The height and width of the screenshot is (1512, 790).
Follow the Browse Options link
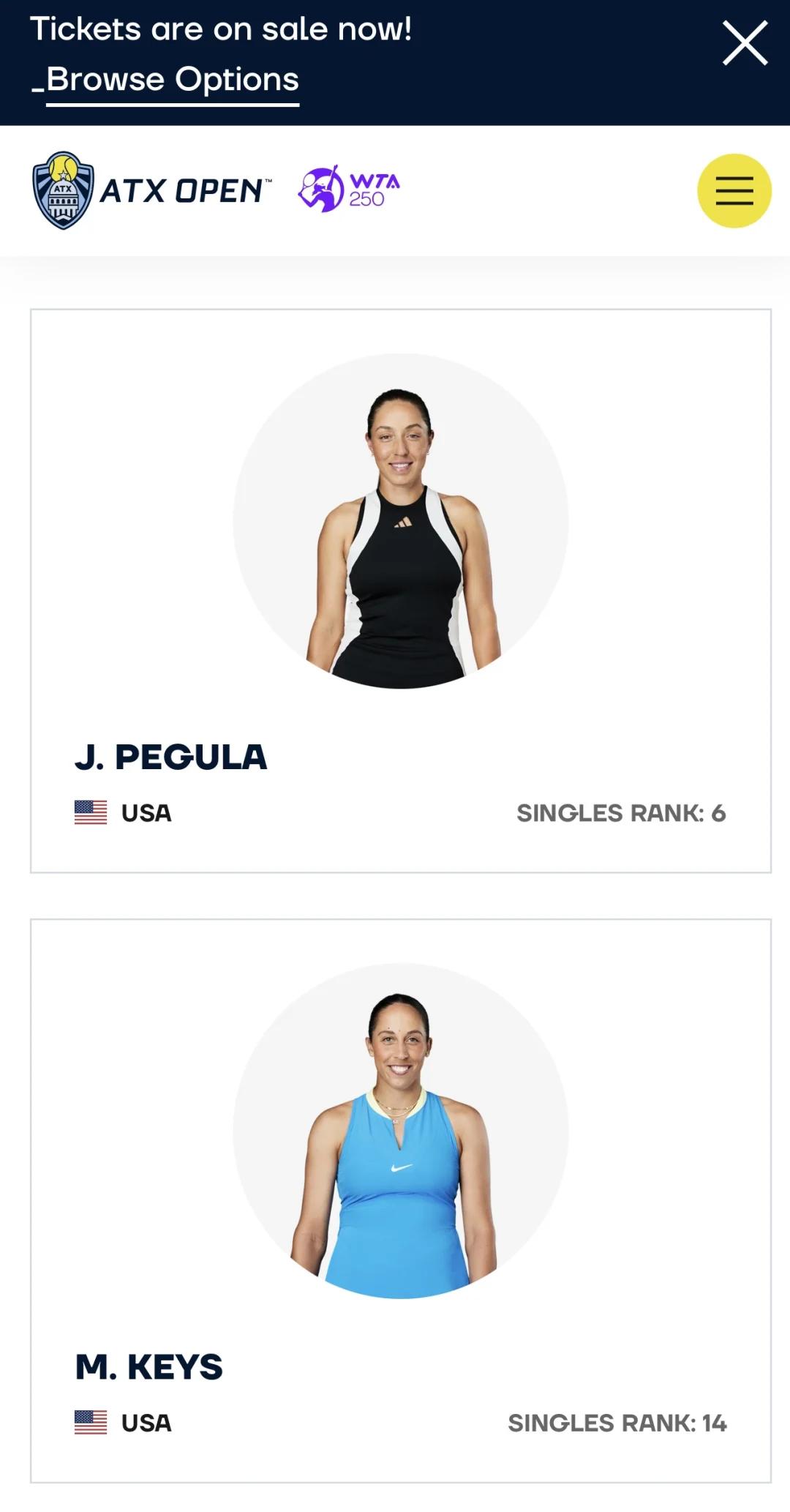point(172,80)
